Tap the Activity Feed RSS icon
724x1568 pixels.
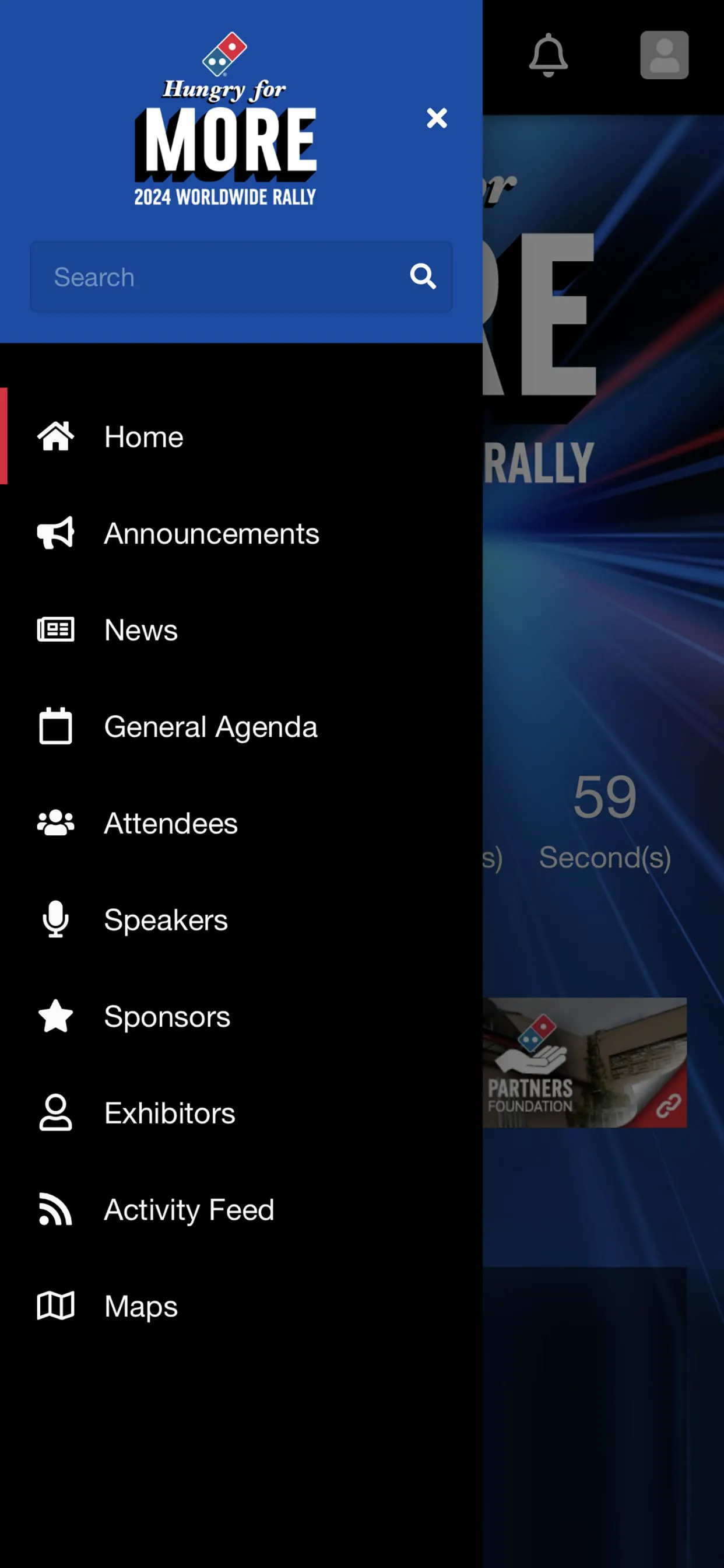[x=55, y=1209]
